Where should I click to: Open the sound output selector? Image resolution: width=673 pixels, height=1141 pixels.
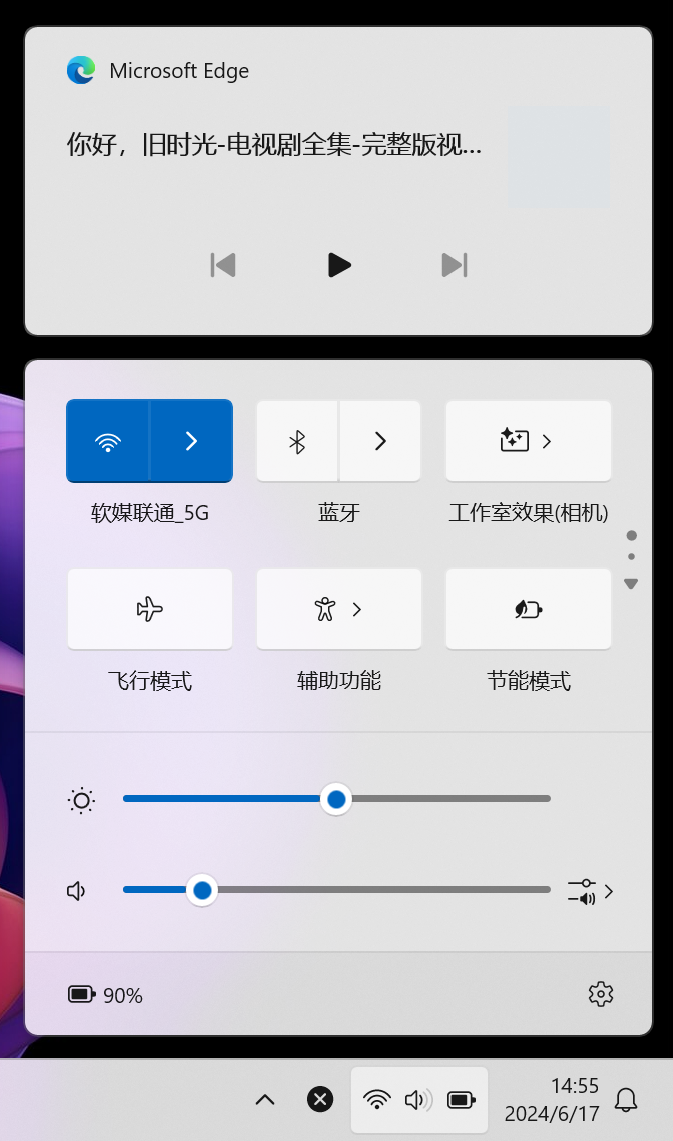[590, 891]
